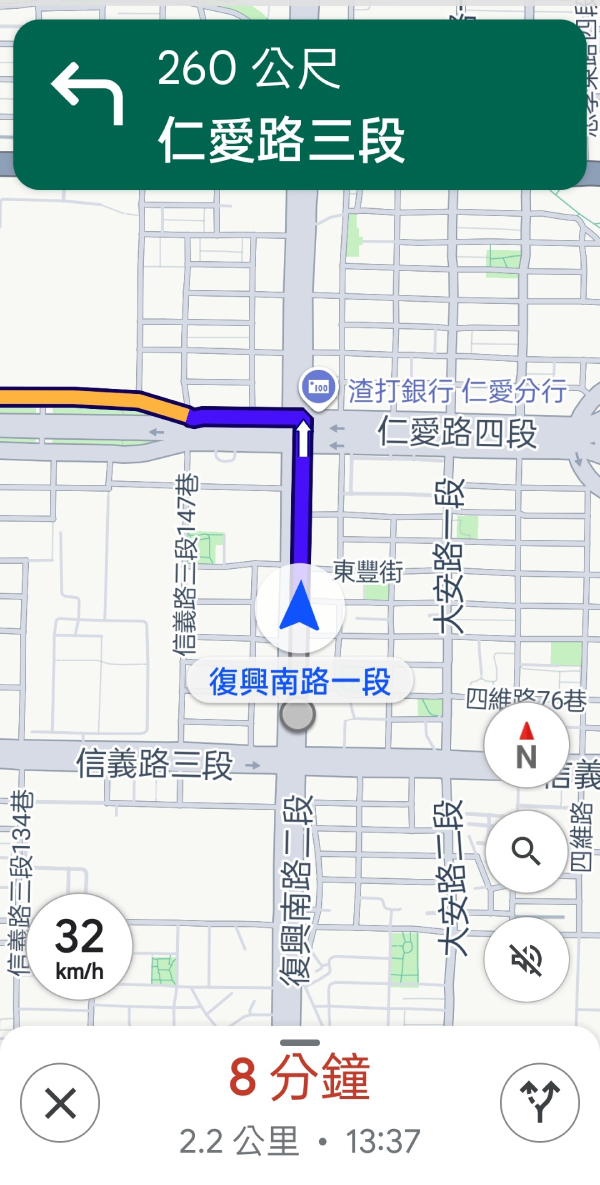Expand the trip details bottom sheet handle
The width and height of the screenshot is (600, 1185).
click(x=300, y=1043)
